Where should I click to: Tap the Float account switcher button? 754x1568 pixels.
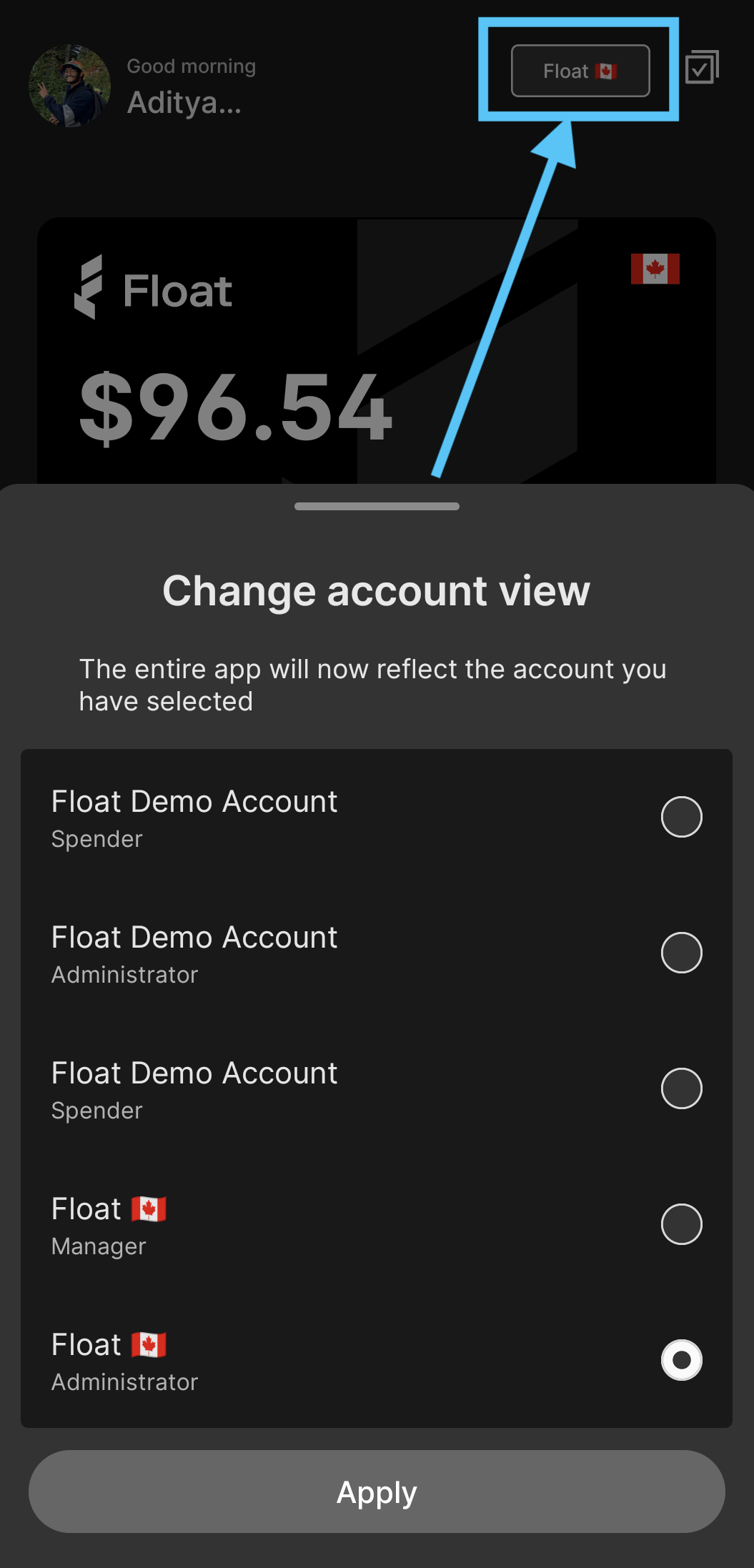pyautogui.click(x=580, y=71)
